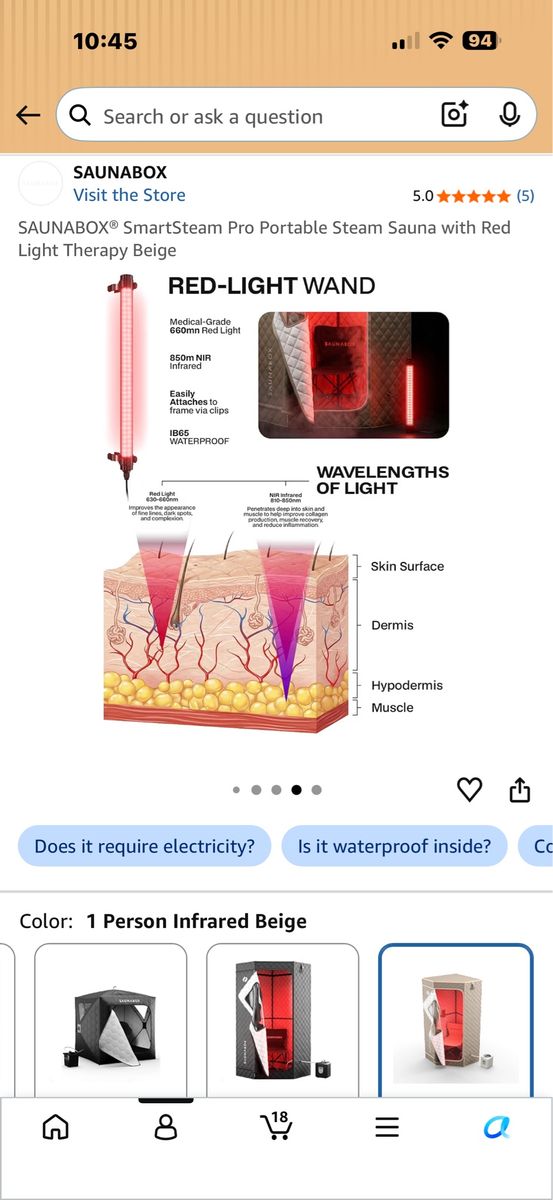Open the camera lens search icon
Screen dimensions: 553x1200
[x=455, y=115]
